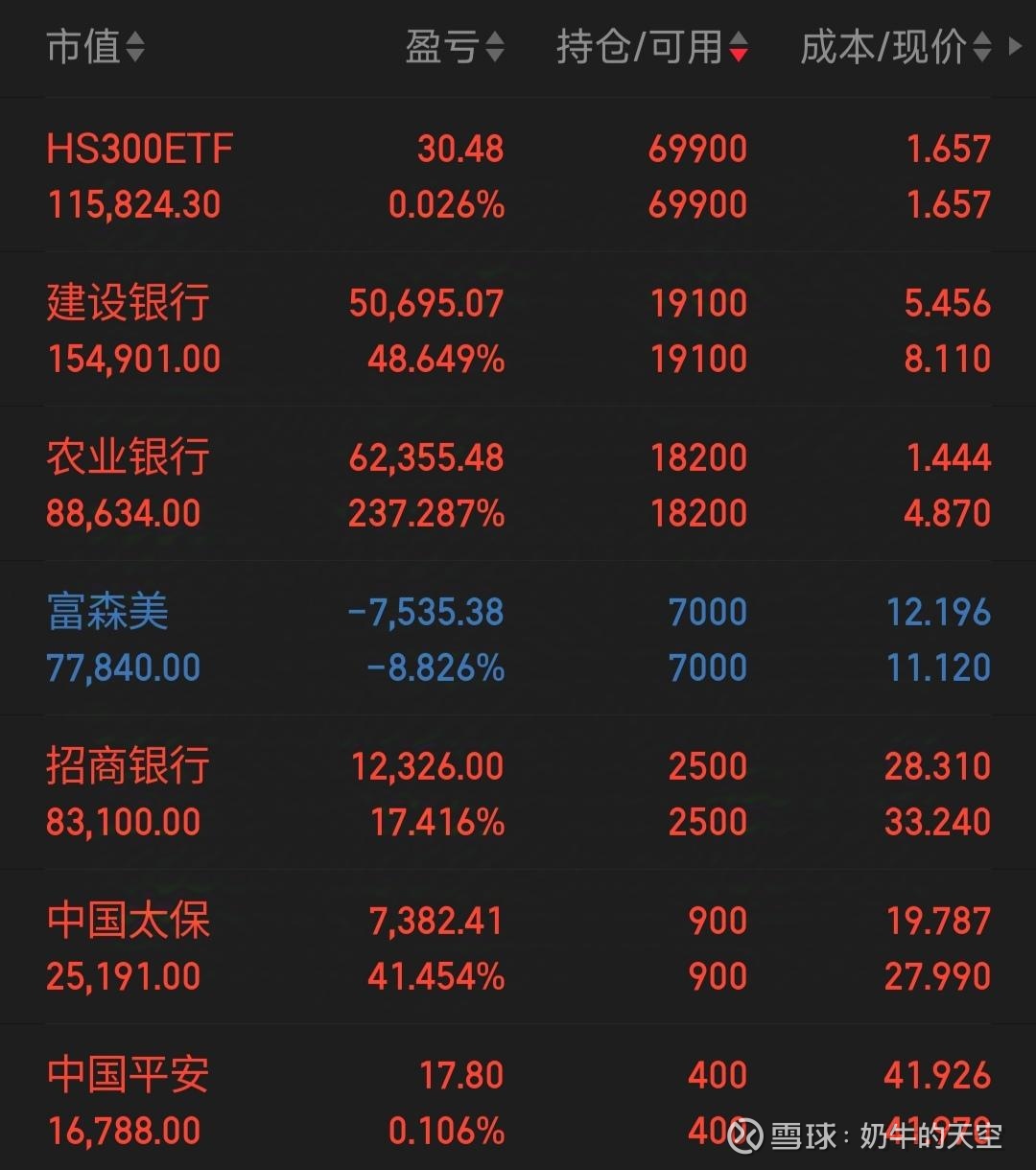Show more columns via right arrow

click(1016, 46)
